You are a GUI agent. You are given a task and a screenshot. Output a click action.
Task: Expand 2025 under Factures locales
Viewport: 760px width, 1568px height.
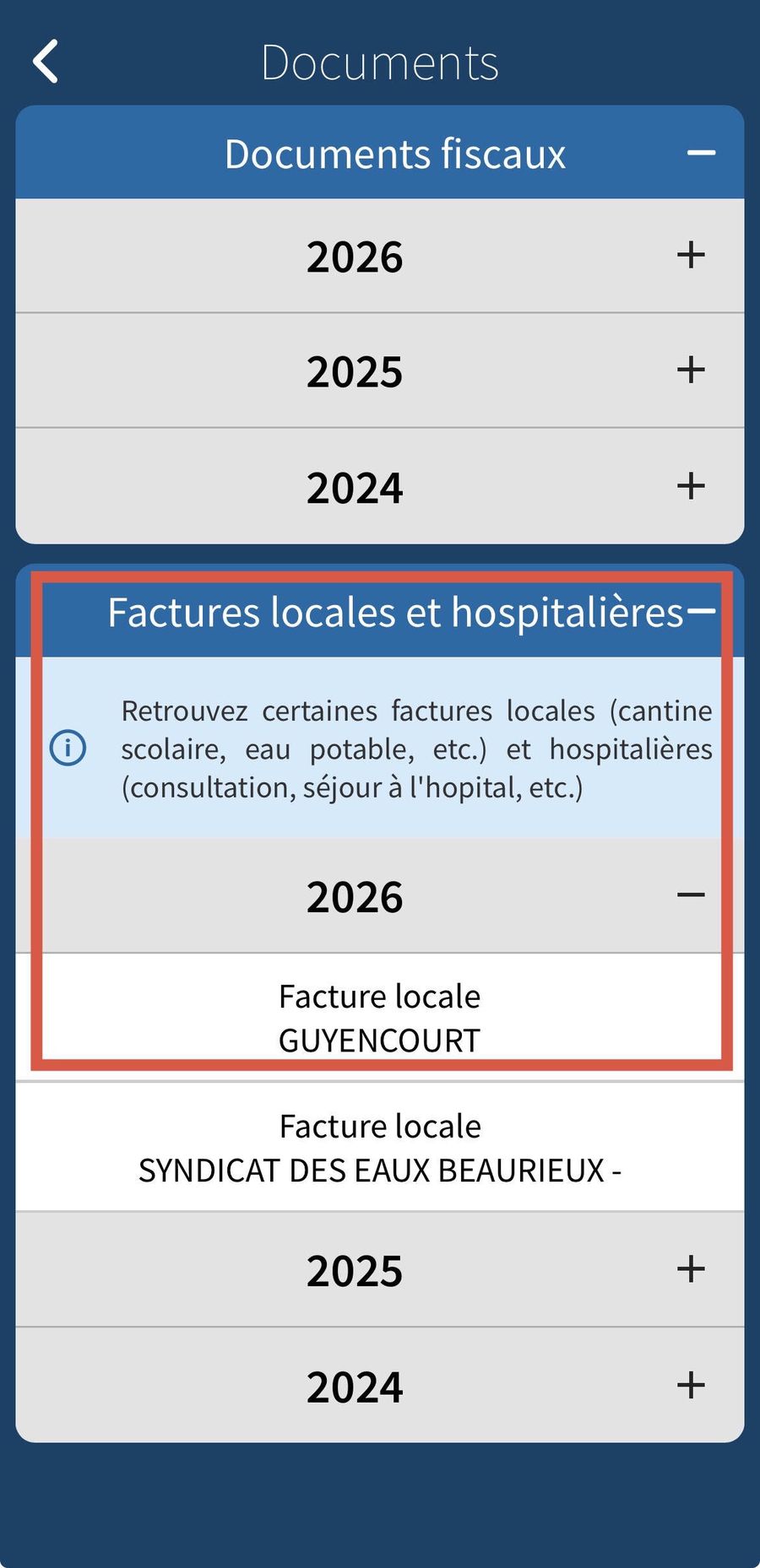pyautogui.click(x=379, y=1270)
